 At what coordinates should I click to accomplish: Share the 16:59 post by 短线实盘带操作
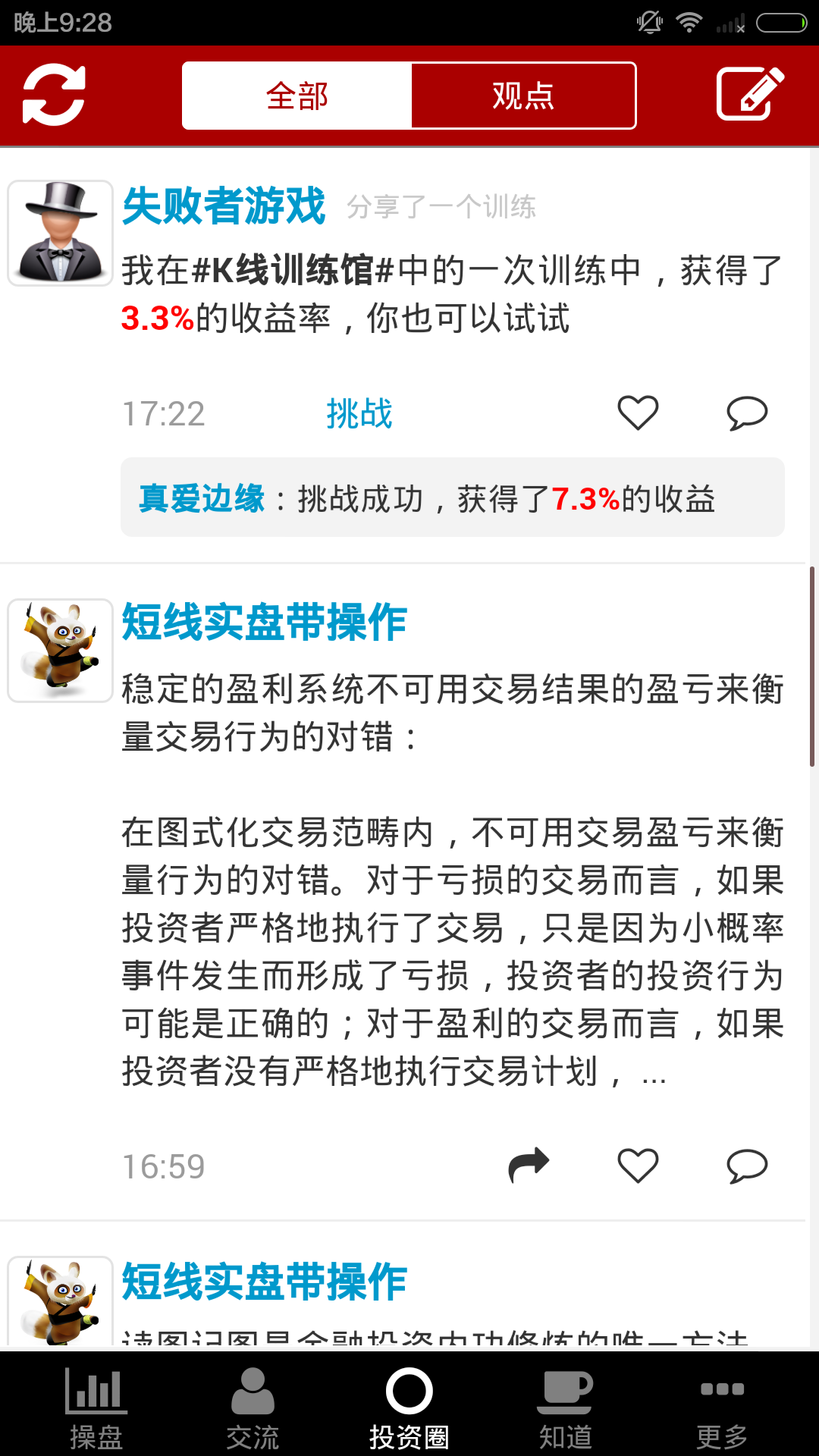tap(529, 1166)
